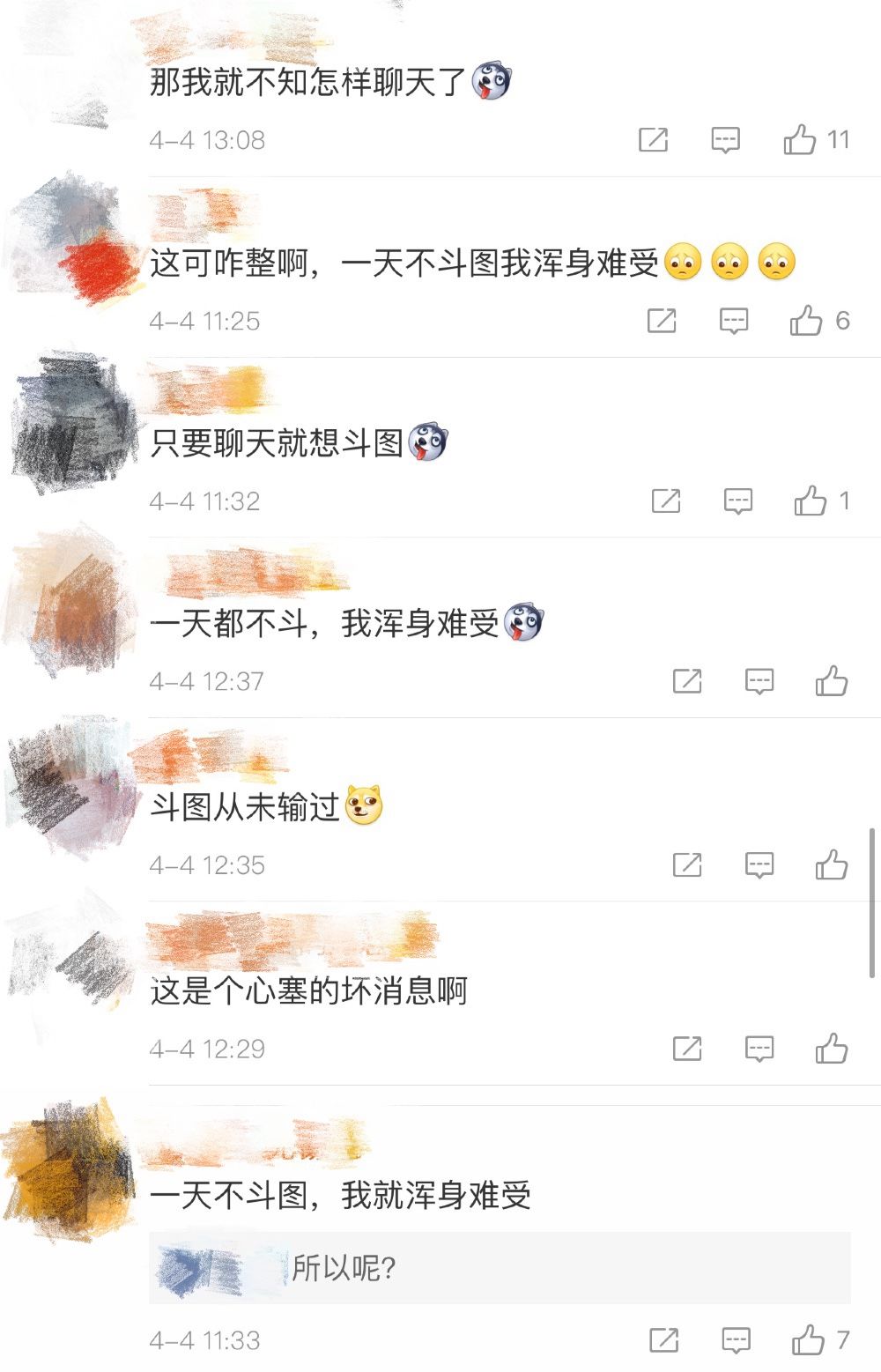Like the comment '那我就不知怎样聊天了'
The height and width of the screenshot is (1372, 881).
click(x=800, y=139)
